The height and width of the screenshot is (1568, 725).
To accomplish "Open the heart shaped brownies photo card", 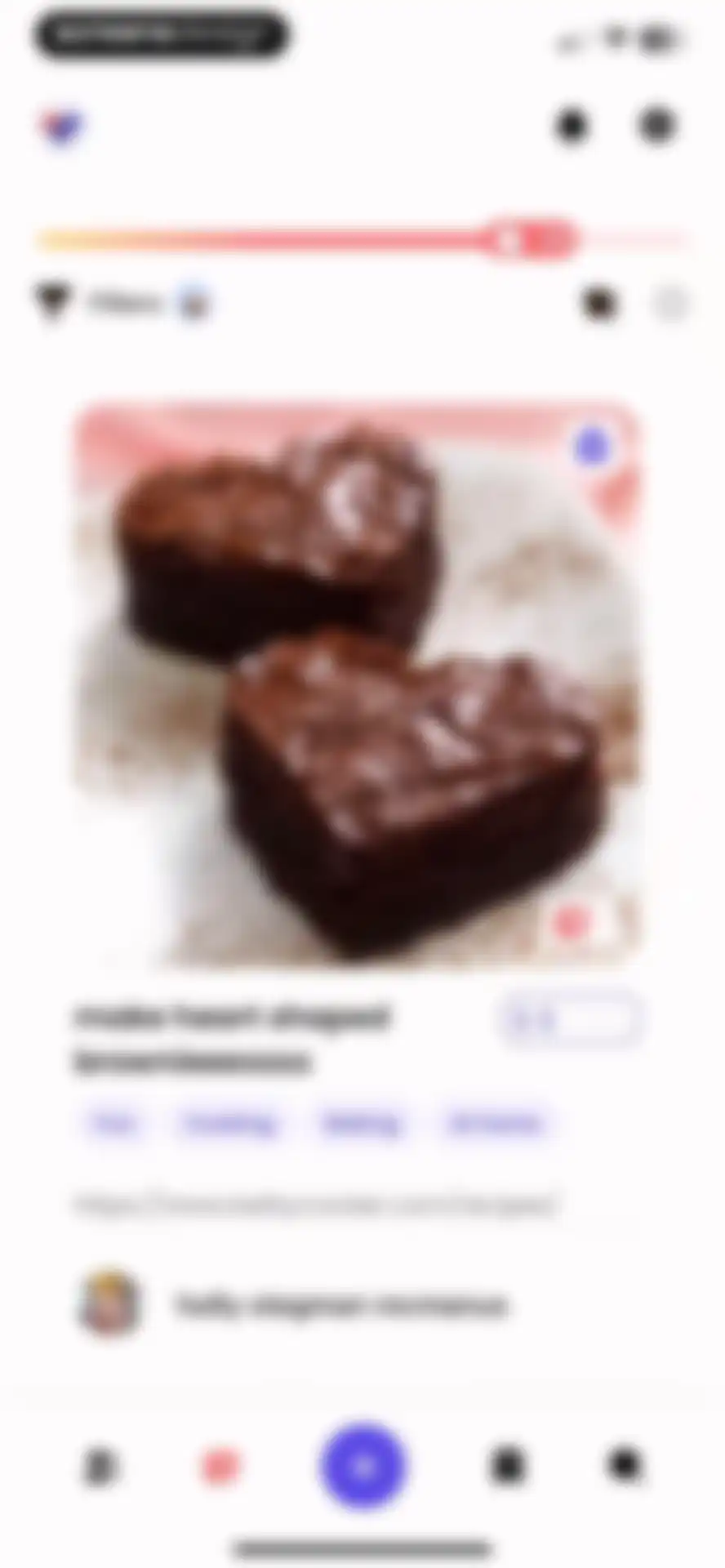I will [x=357, y=683].
